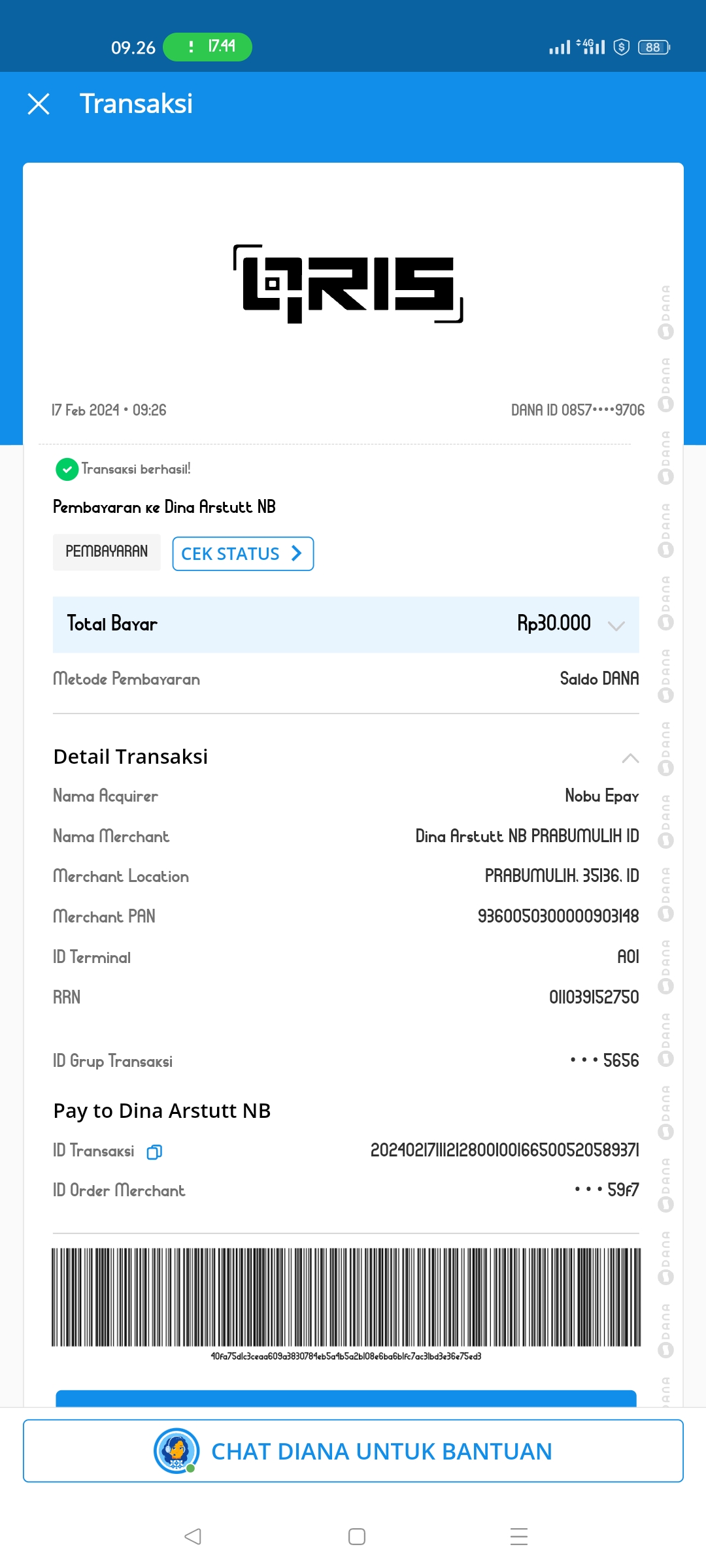Expand the Total Bayar breakdown chevron
This screenshot has width=706, height=1568.
616,625
